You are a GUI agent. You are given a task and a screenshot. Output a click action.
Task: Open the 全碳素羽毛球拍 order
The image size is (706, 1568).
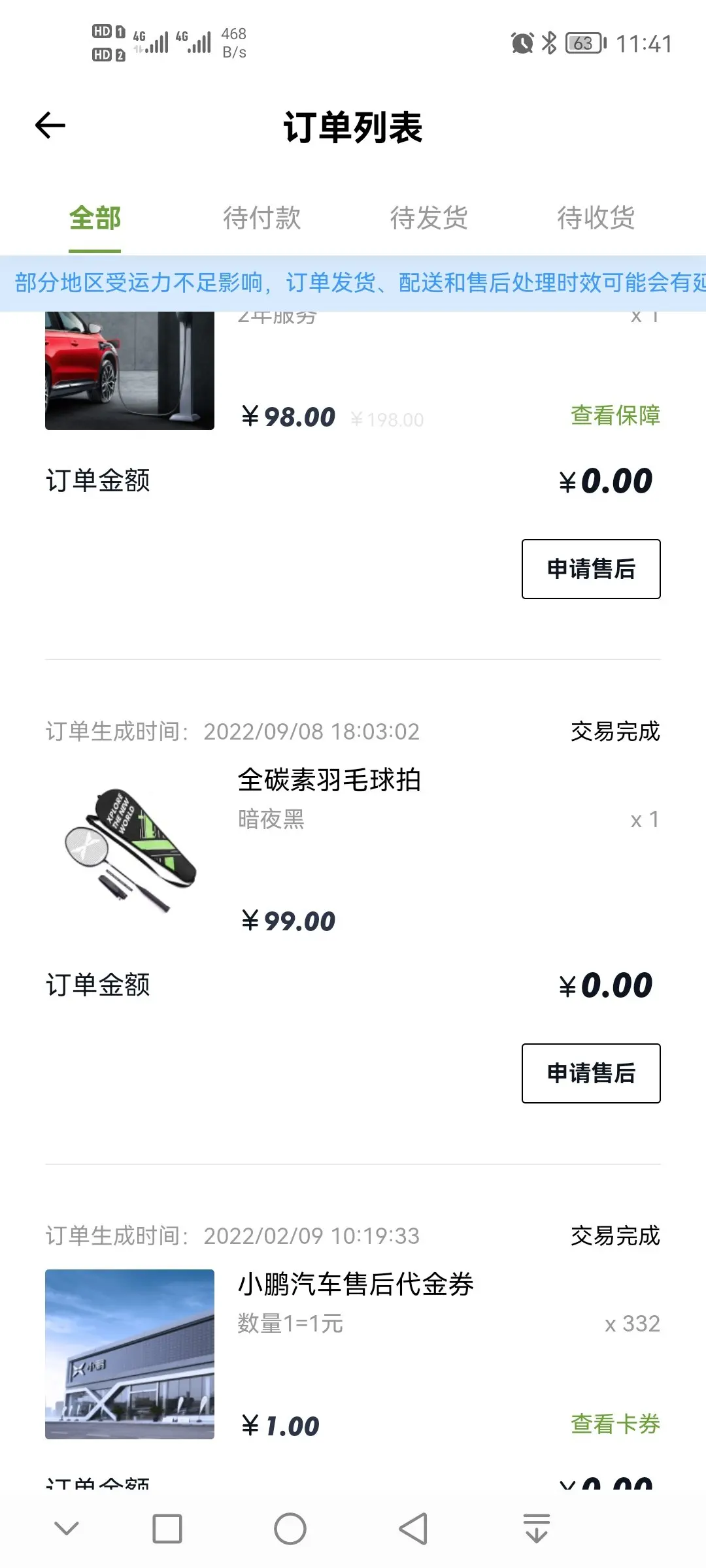pyautogui.click(x=353, y=851)
